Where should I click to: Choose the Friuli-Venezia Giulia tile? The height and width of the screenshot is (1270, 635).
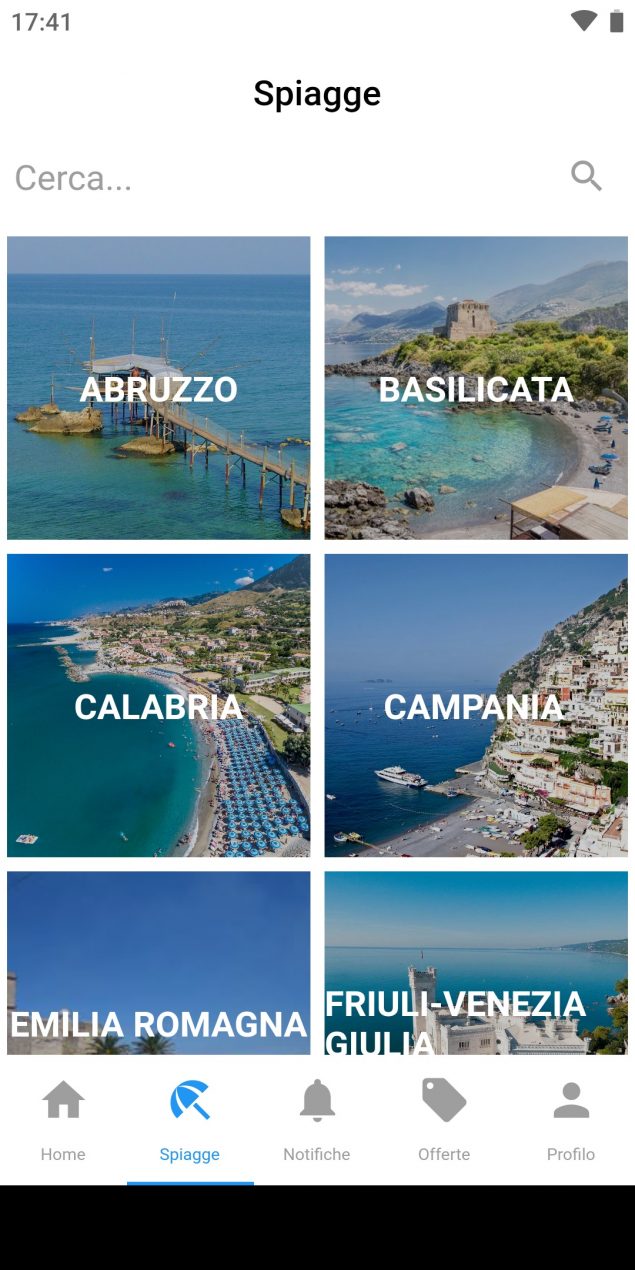476,963
